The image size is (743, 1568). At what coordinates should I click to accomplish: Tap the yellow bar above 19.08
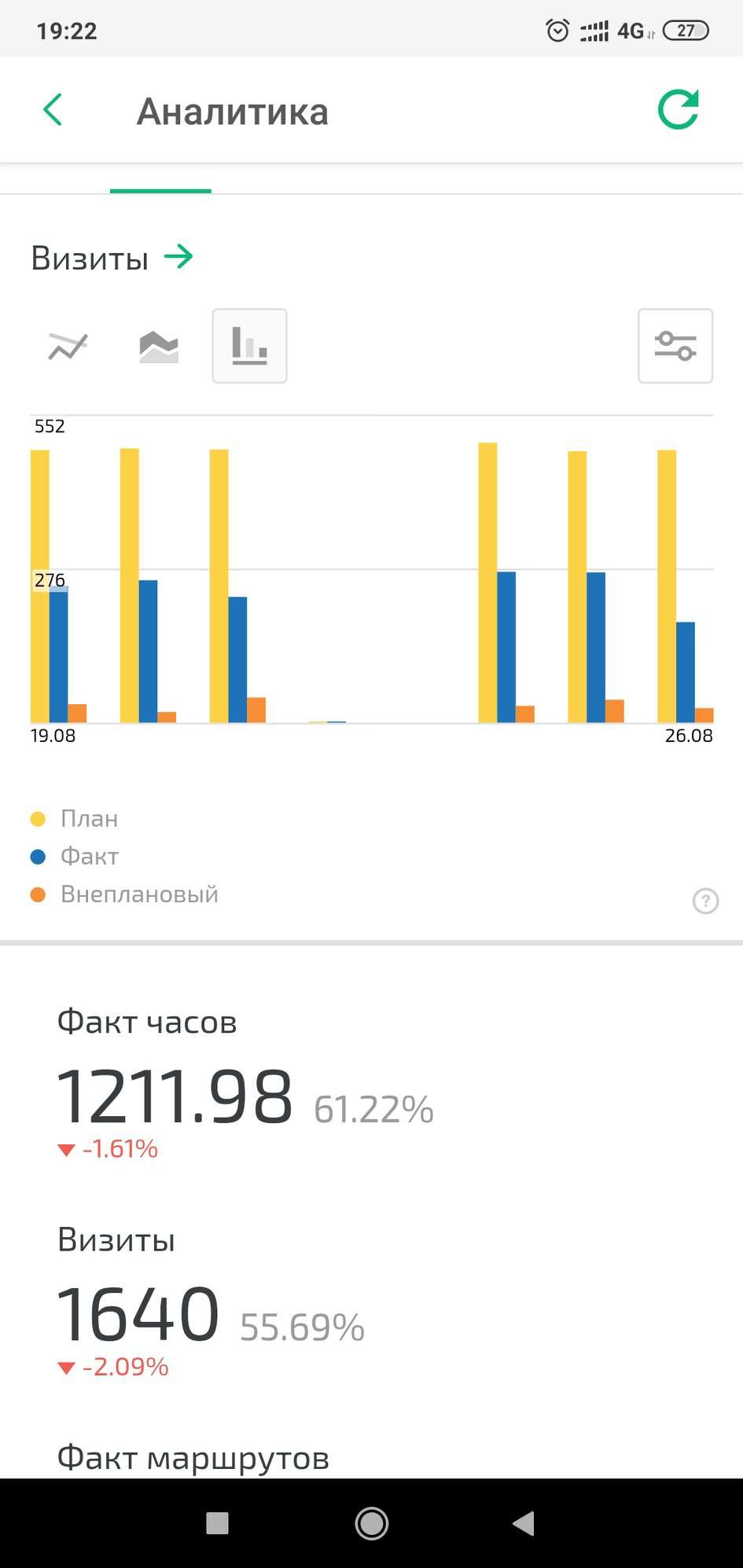pyautogui.click(x=39, y=582)
